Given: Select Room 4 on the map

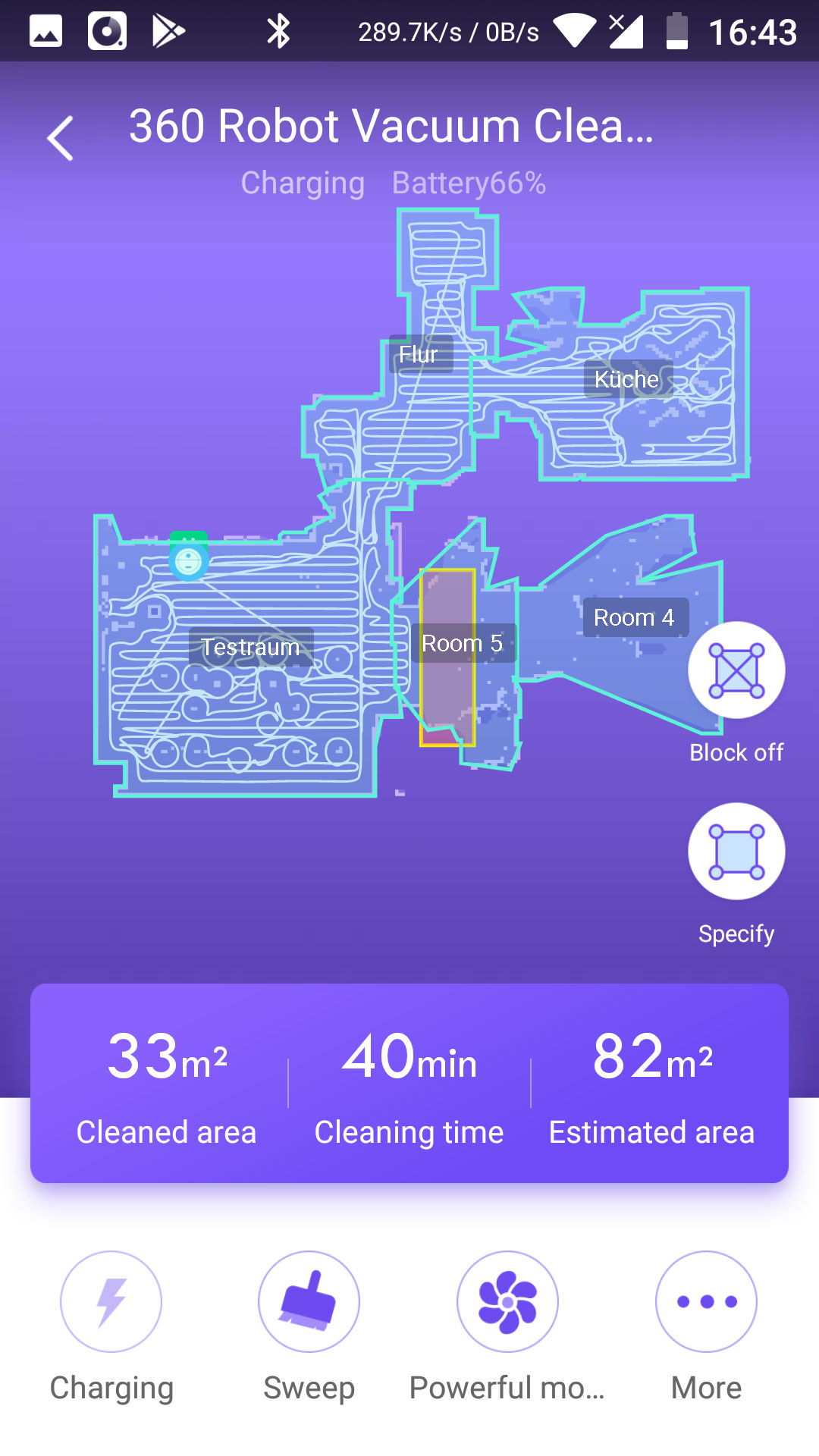Looking at the screenshot, I should pos(635,617).
